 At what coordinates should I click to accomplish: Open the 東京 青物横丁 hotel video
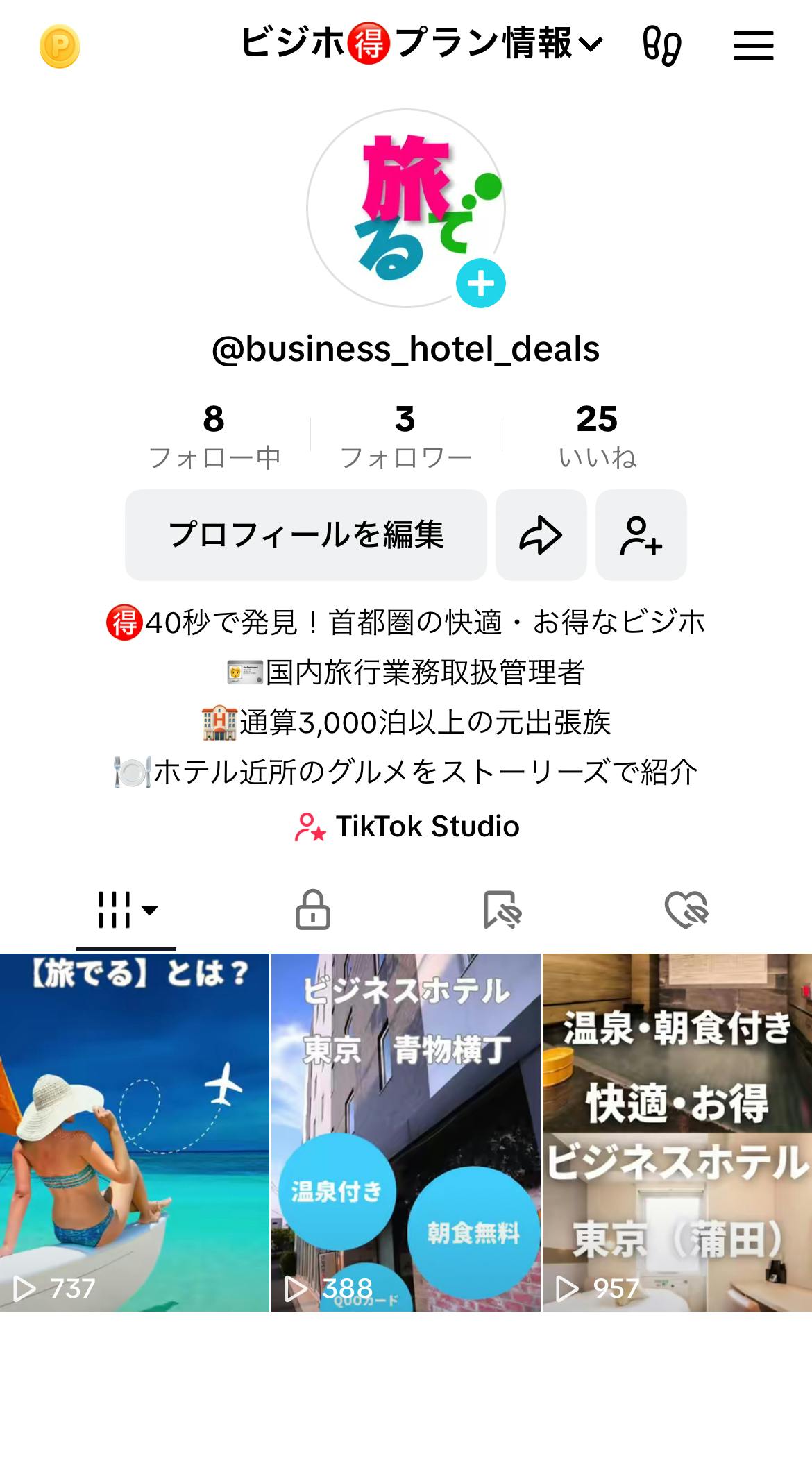click(405, 1132)
